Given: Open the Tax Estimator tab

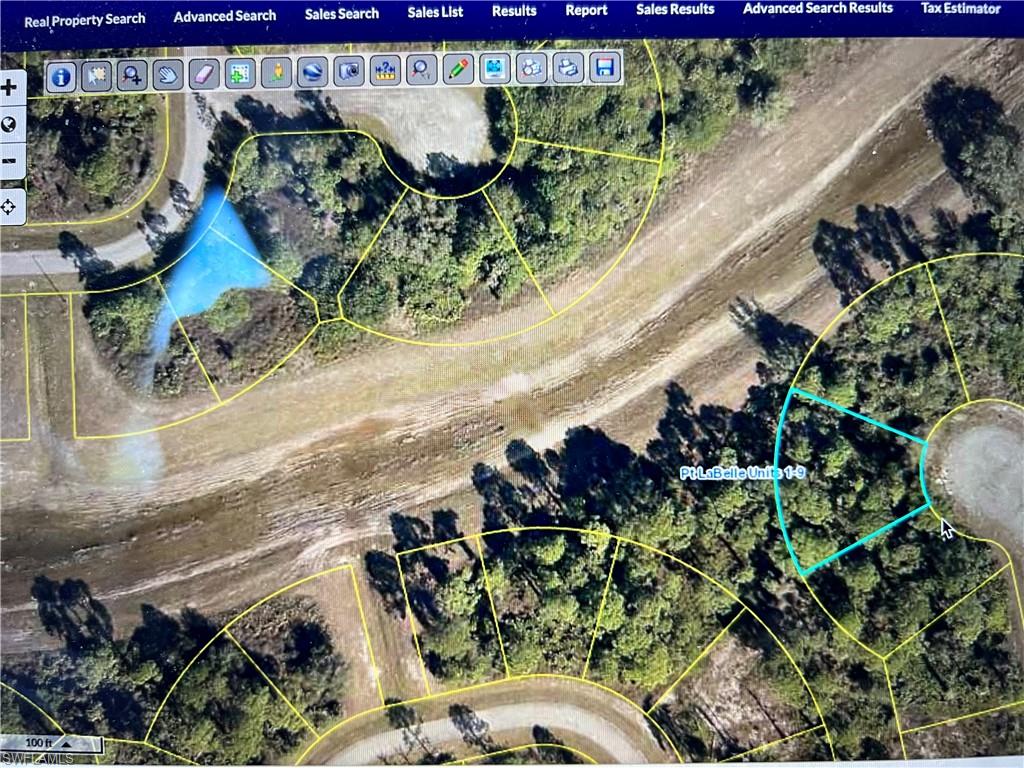Looking at the screenshot, I should pyautogui.click(x=960, y=8).
